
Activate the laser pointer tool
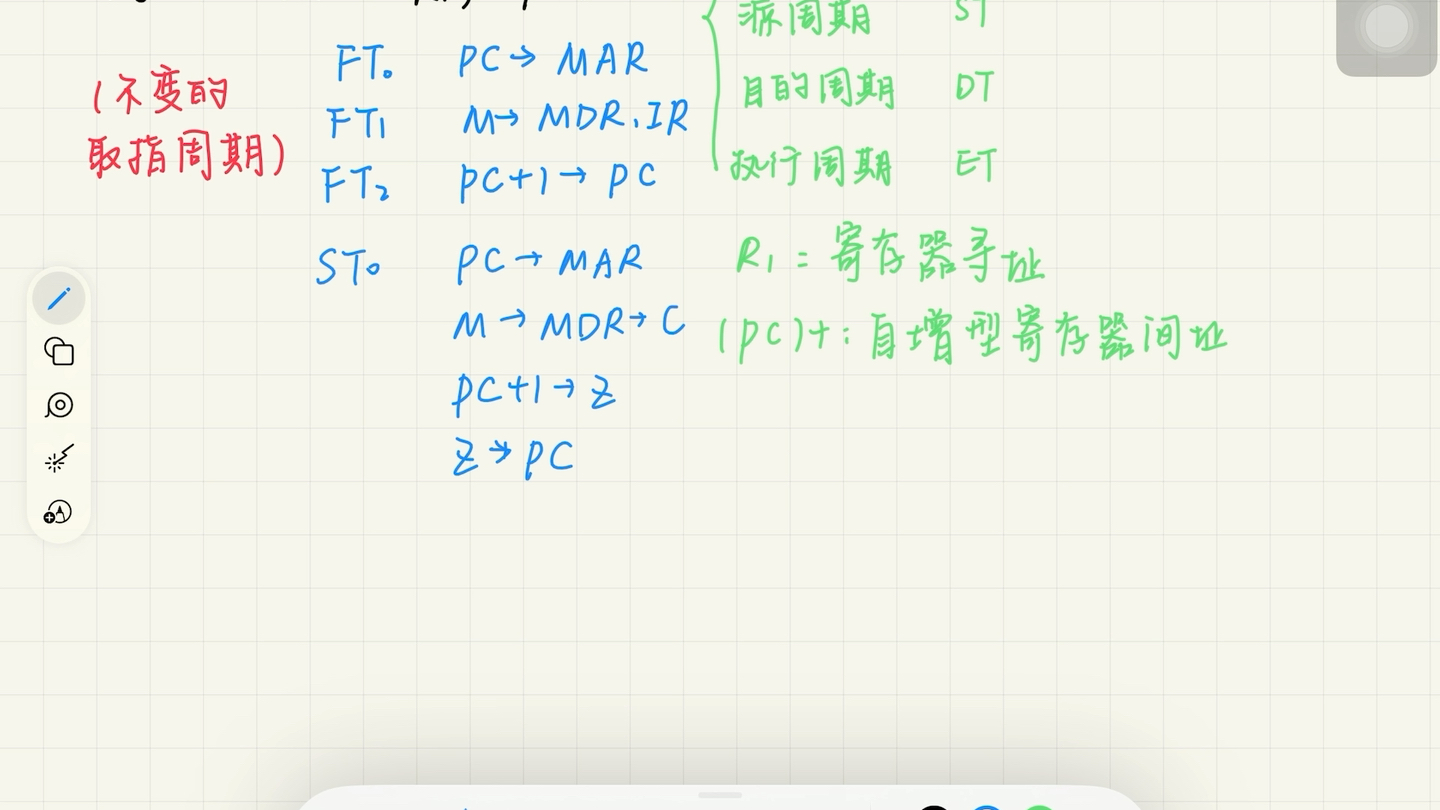tap(59, 459)
